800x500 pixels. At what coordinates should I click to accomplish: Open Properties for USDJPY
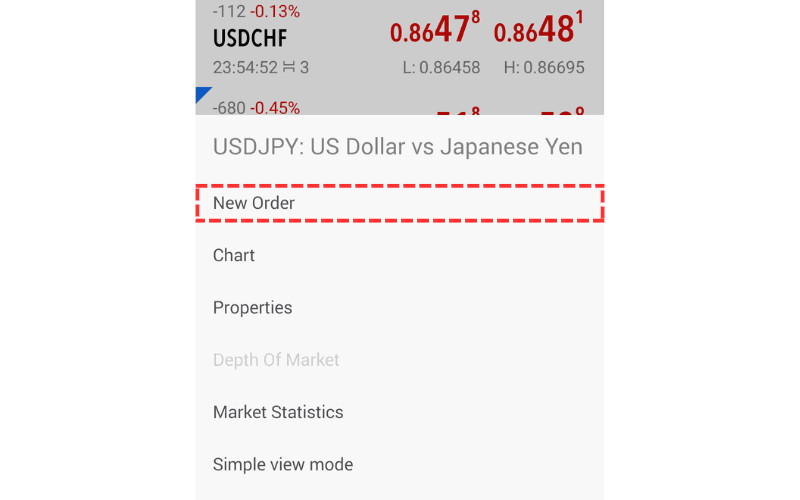[253, 307]
